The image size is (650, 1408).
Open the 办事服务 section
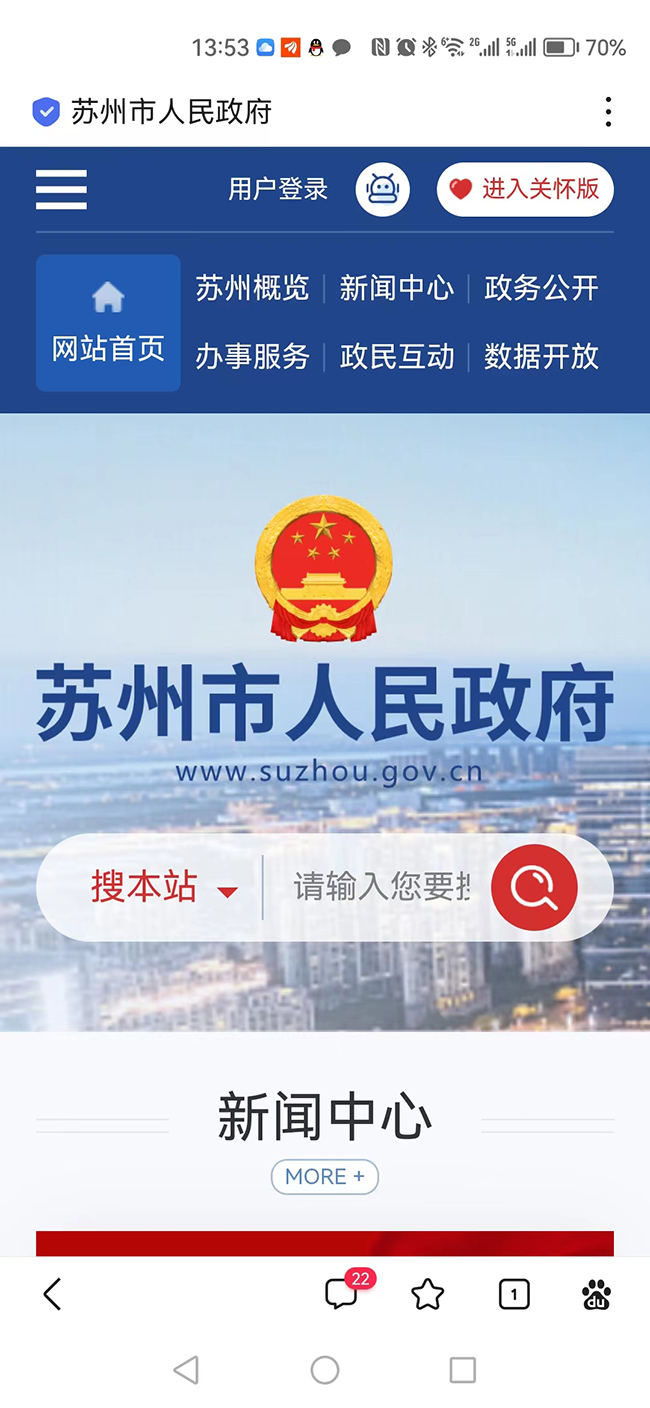[252, 356]
